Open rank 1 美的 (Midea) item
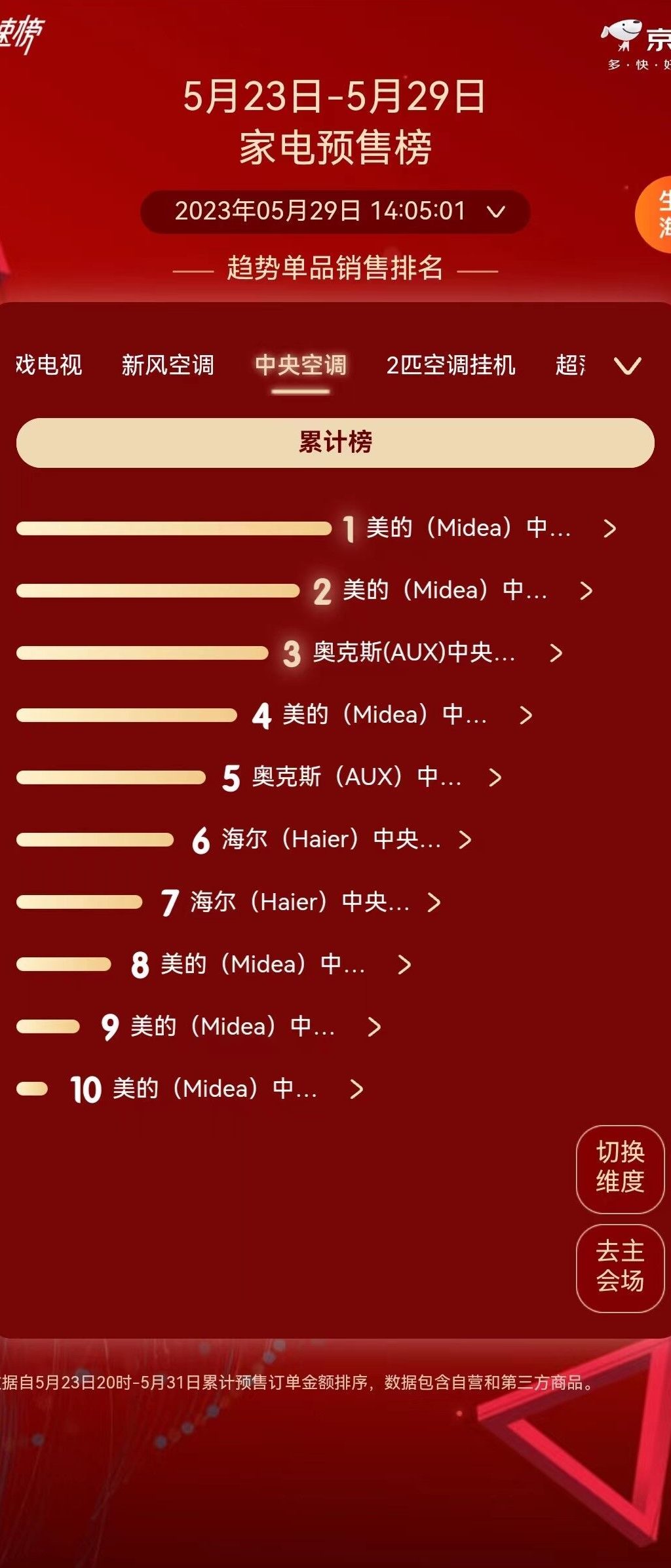Viewport: 671px width, 1568px height. [469, 528]
